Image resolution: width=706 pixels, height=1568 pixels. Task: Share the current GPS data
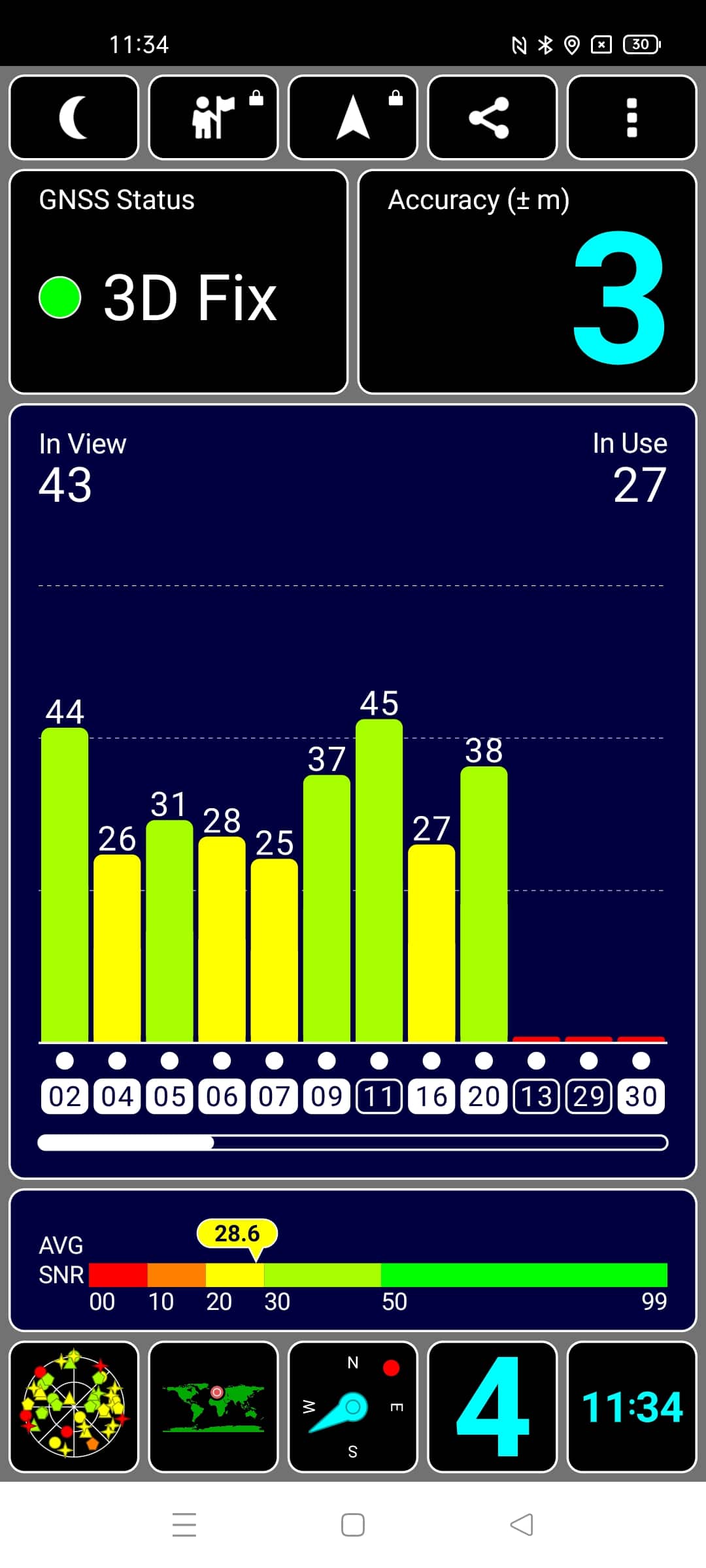492,118
